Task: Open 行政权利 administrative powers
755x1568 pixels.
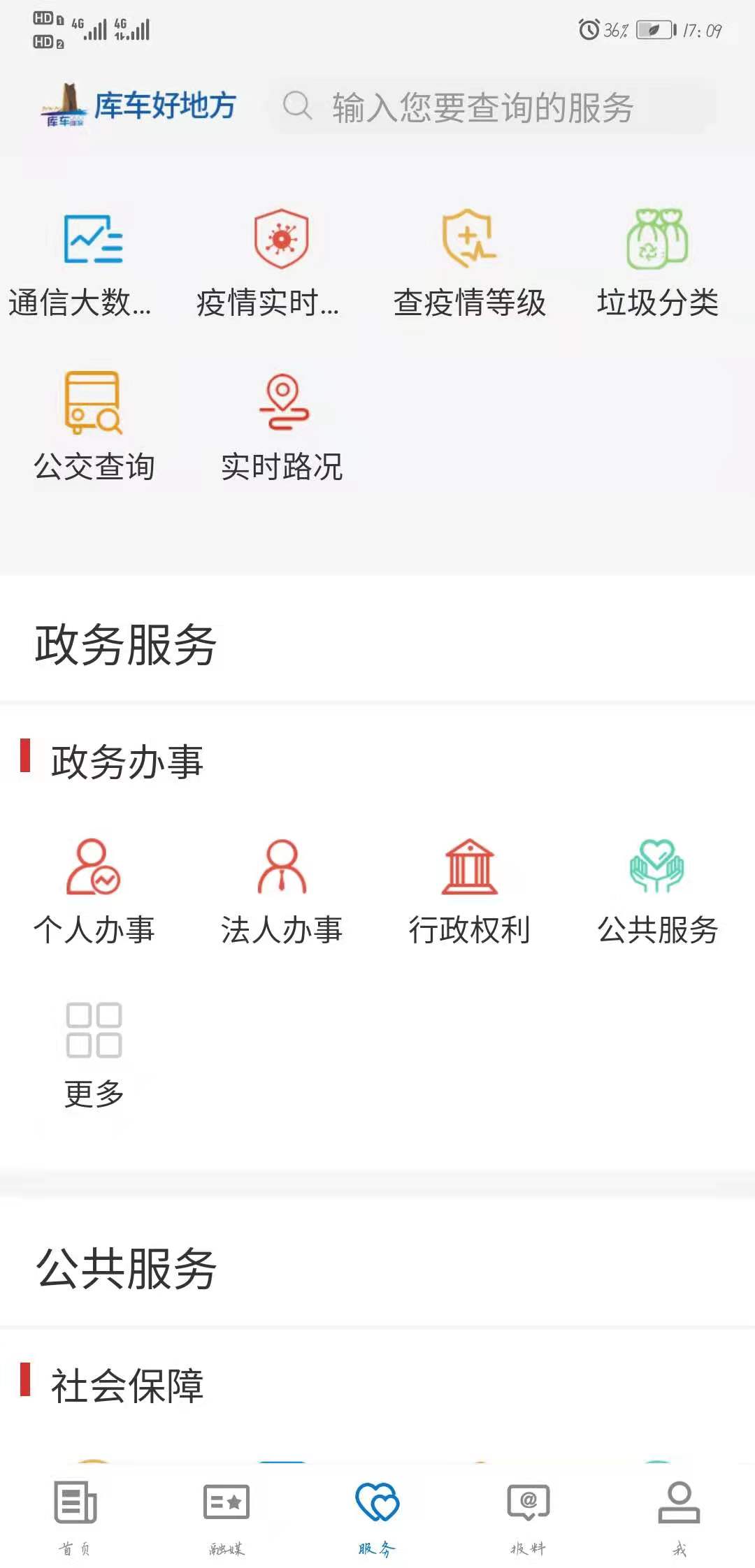Action: (469, 891)
